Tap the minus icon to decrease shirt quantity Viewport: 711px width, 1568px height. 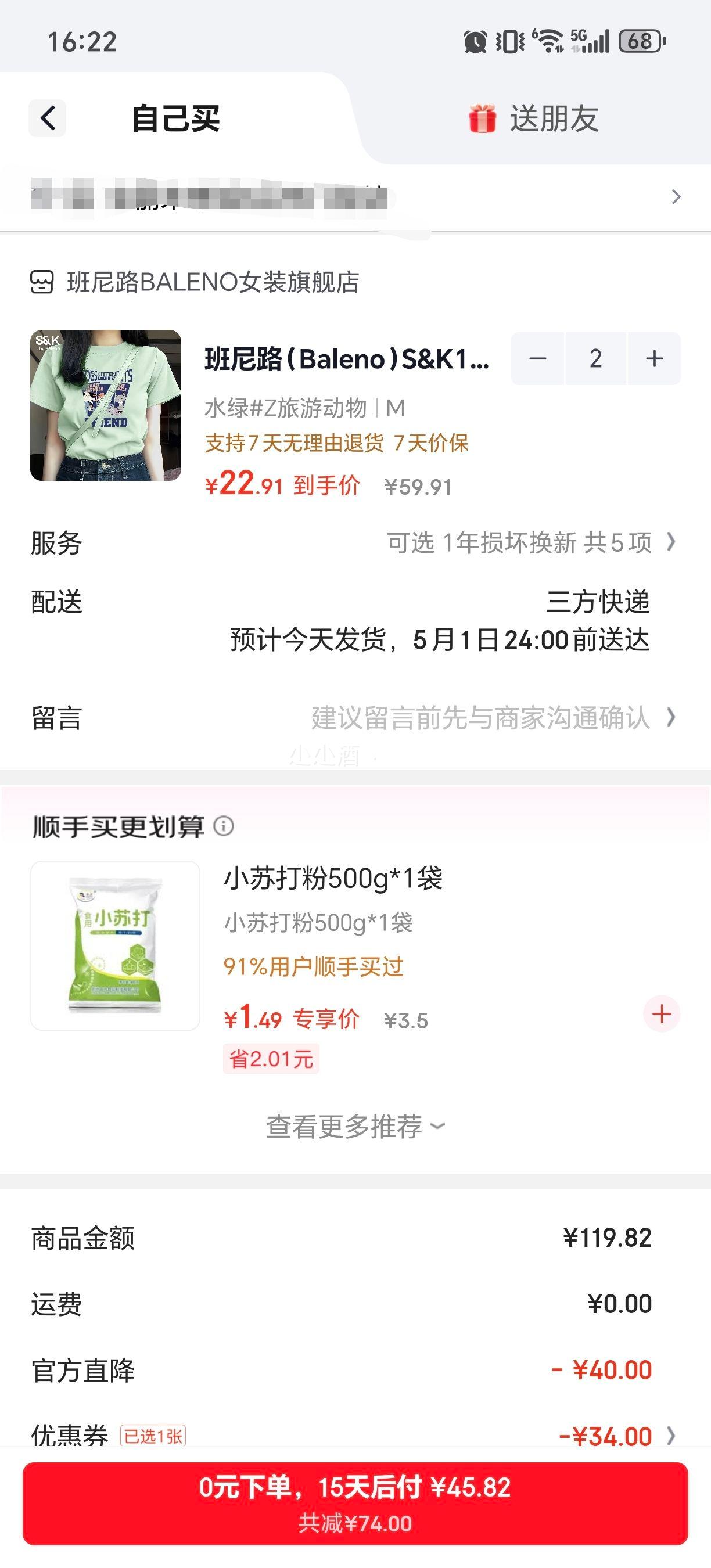click(x=538, y=359)
